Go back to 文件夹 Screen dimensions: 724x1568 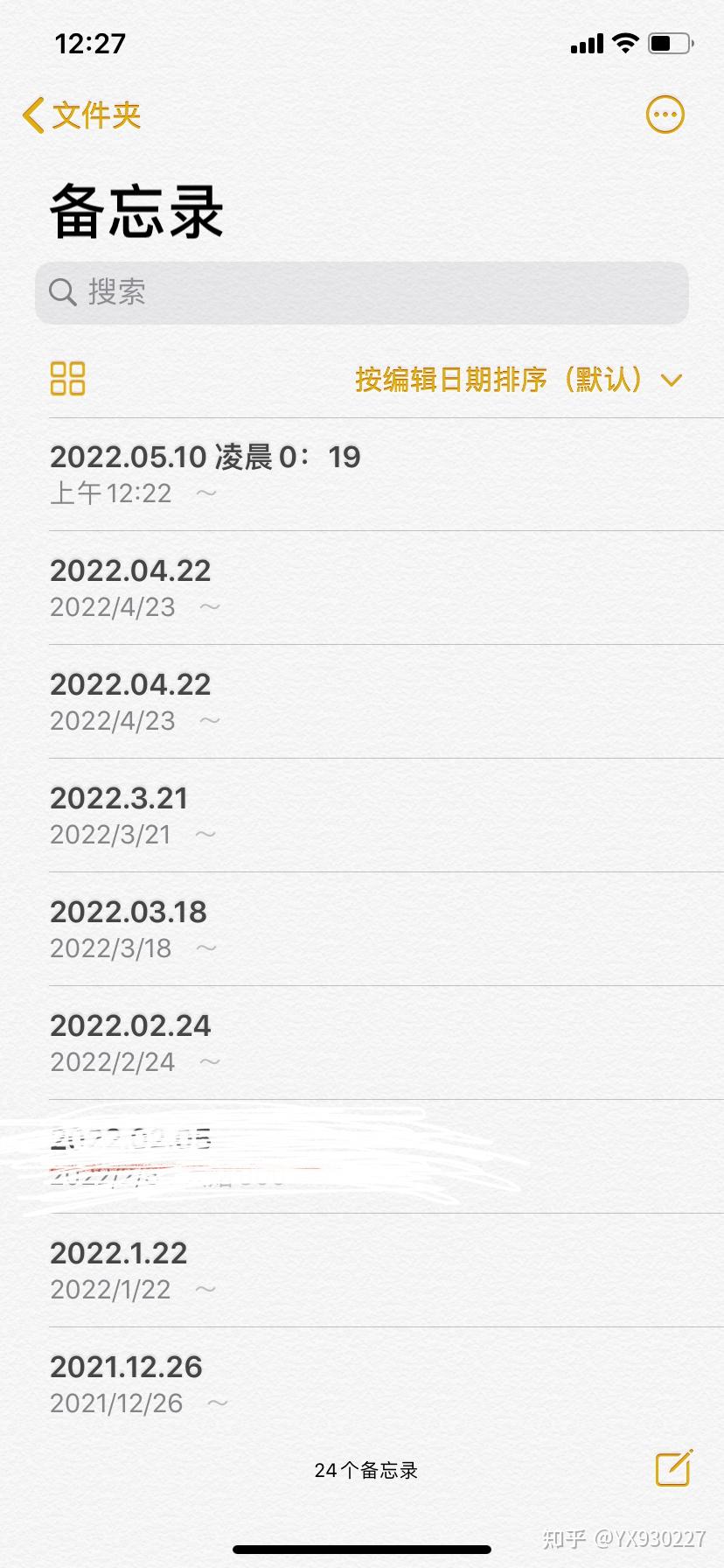(82, 115)
